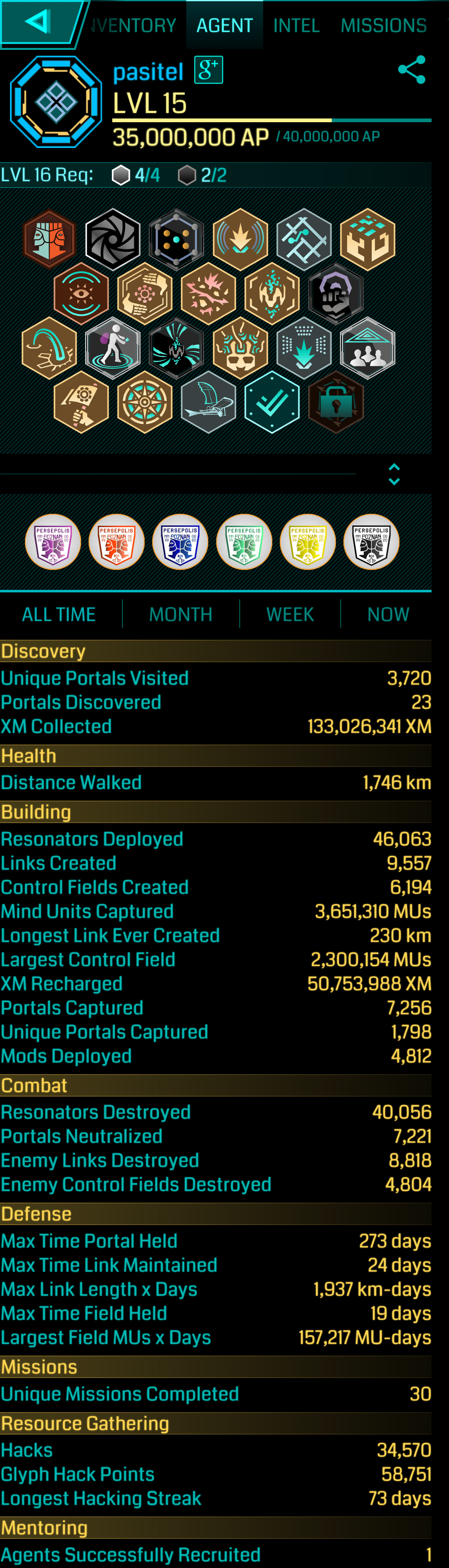Open the camera aperture medal
Screen dimensions: 449x1568
113,239
